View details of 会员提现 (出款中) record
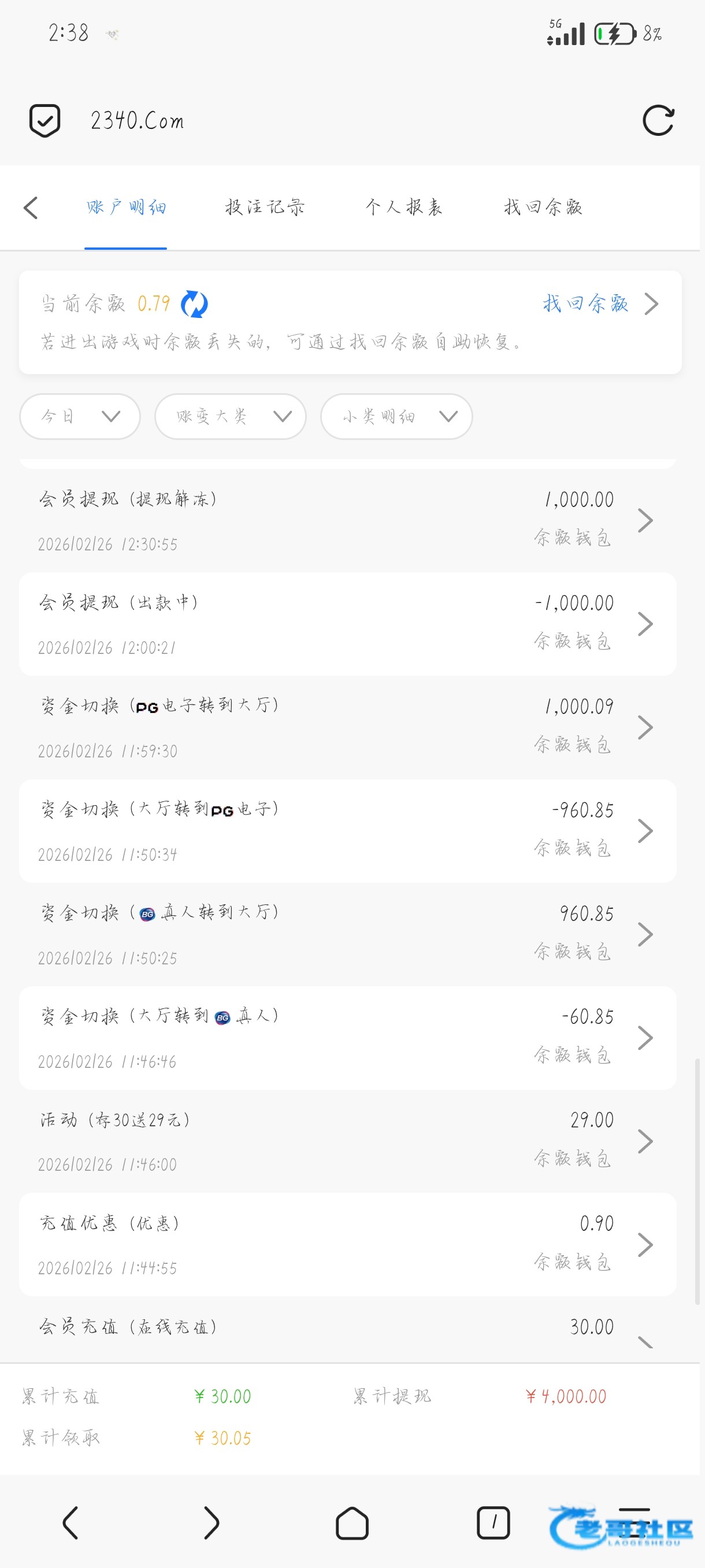This screenshot has width=705, height=1568. pos(347,624)
